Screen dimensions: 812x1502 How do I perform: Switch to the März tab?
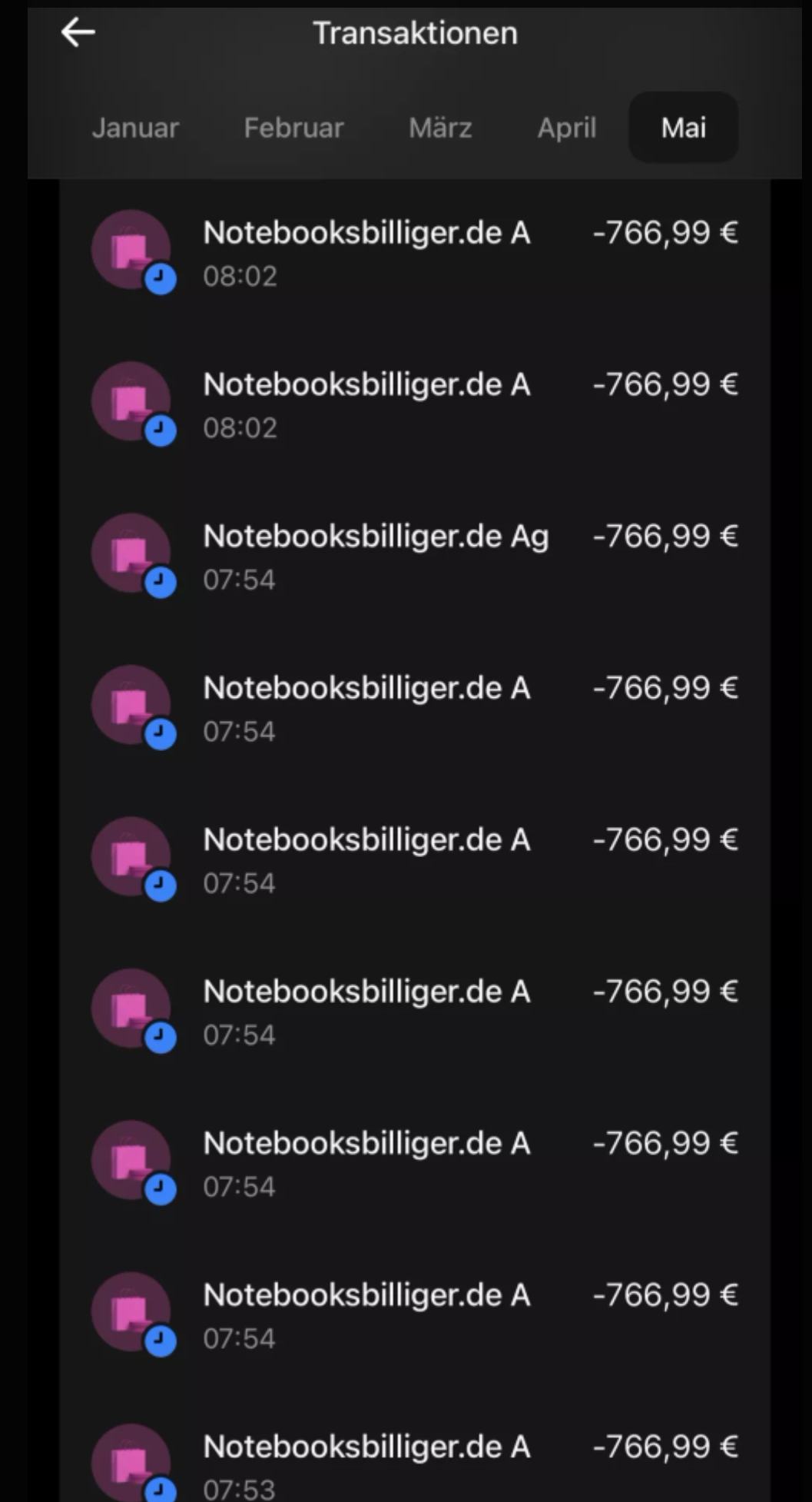(440, 128)
